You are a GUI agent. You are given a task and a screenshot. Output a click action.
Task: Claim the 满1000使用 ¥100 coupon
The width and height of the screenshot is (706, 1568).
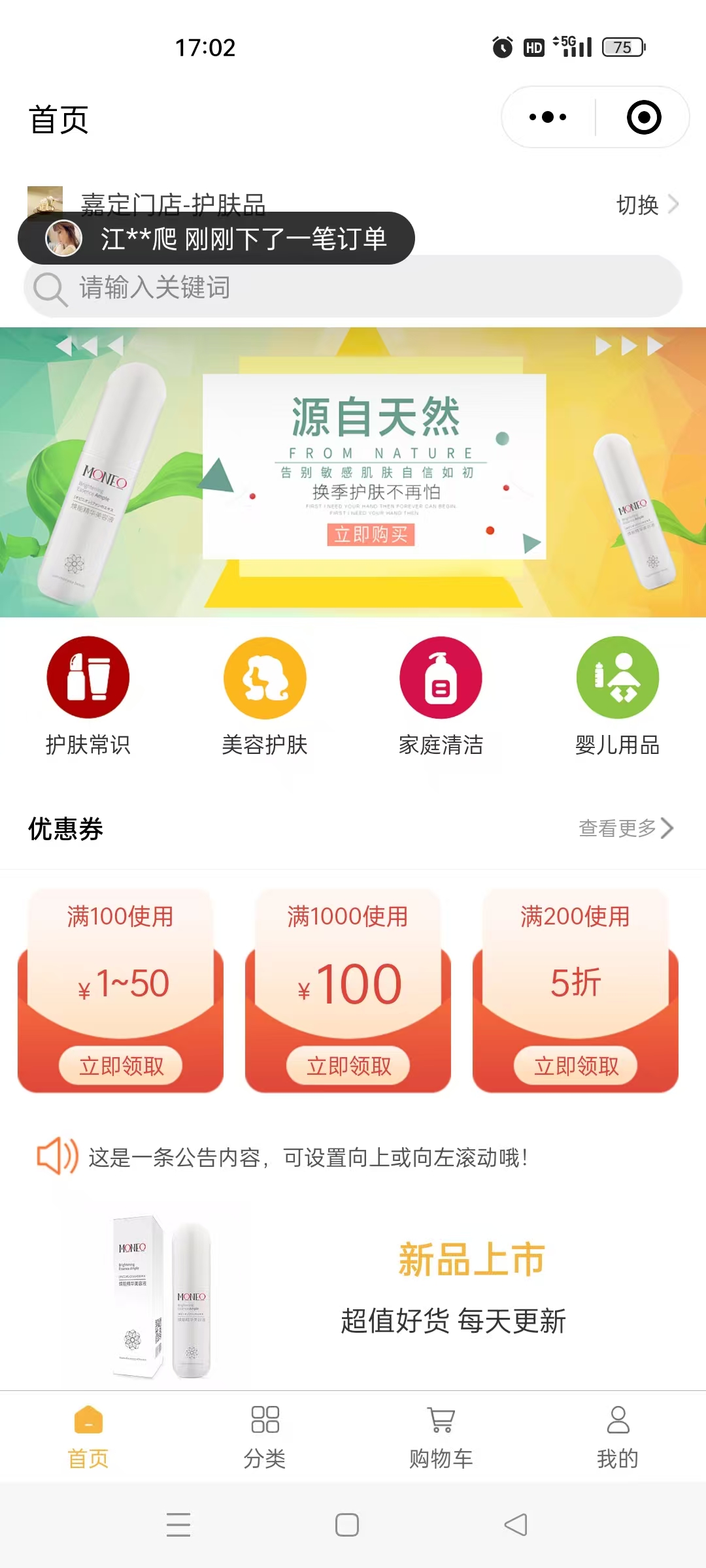[348, 1066]
